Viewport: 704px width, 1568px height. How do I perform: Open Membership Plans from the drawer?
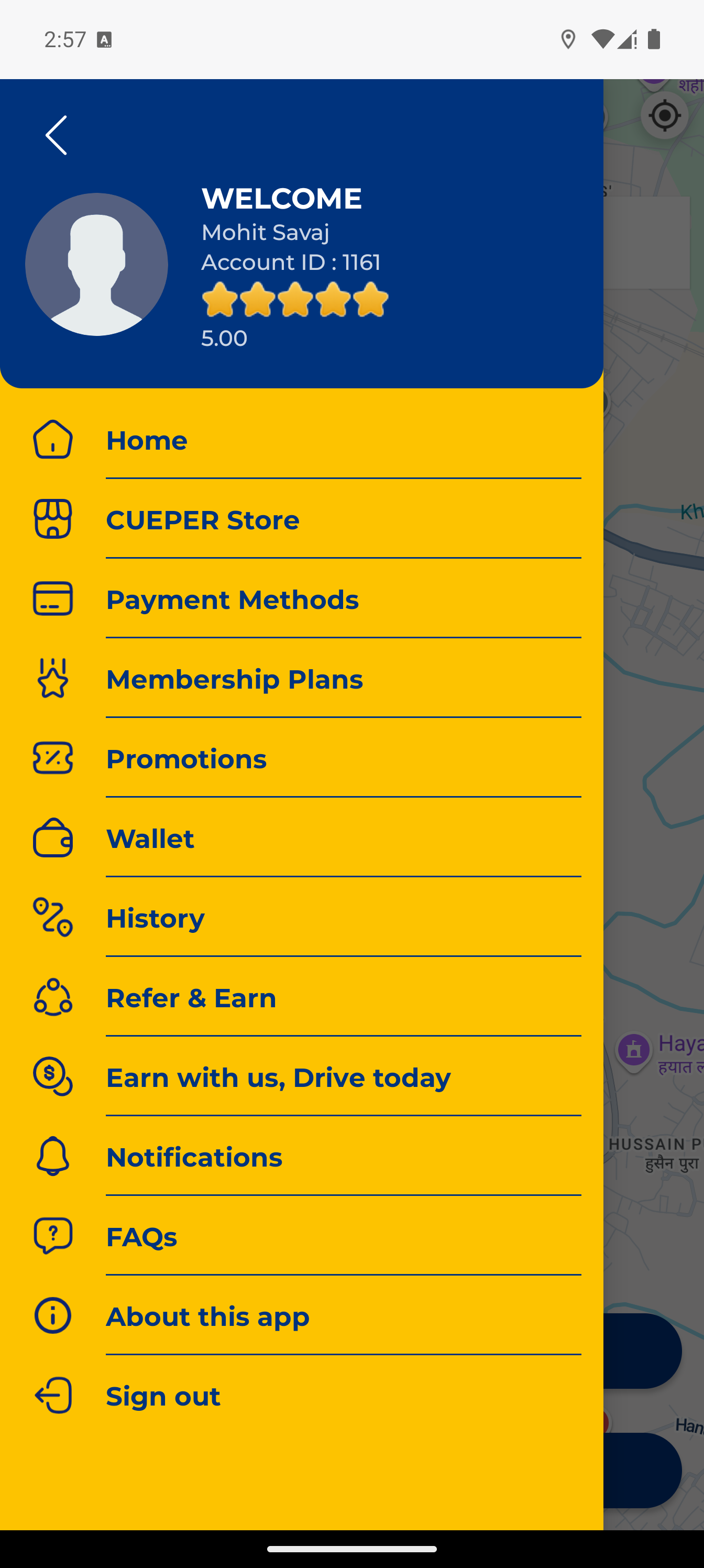click(x=235, y=679)
